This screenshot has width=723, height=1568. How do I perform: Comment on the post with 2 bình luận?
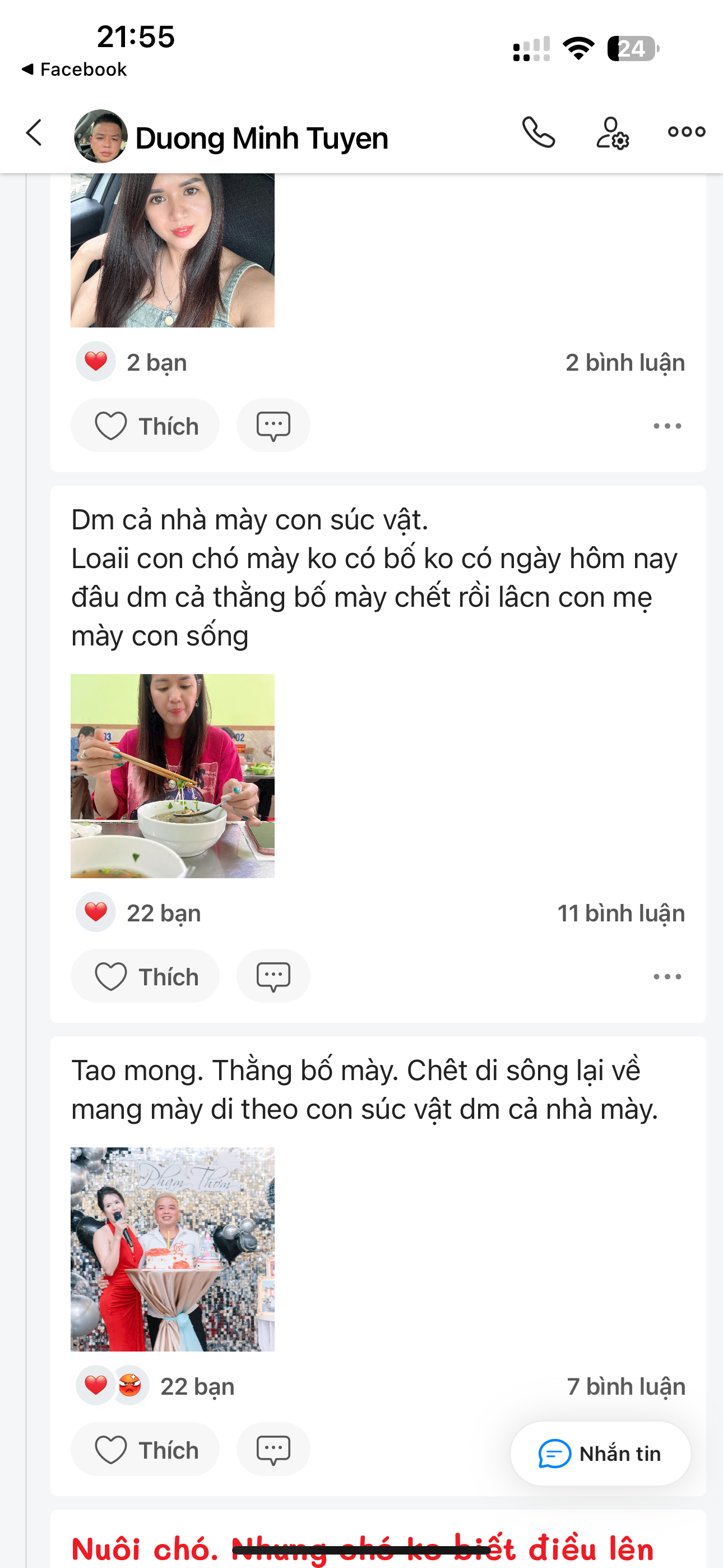pyautogui.click(x=274, y=426)
